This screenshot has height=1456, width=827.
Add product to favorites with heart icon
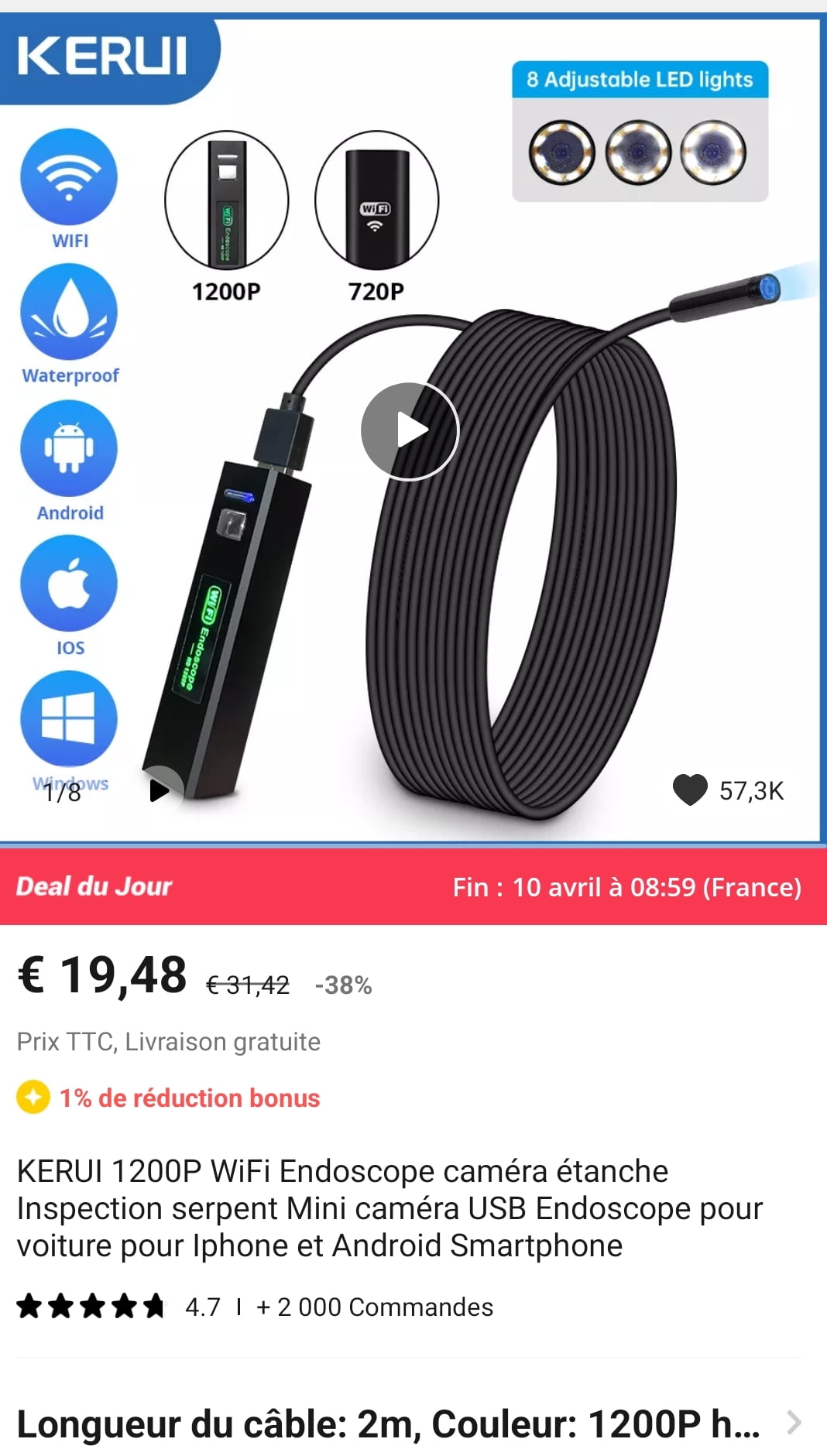[x=690, y=790]
